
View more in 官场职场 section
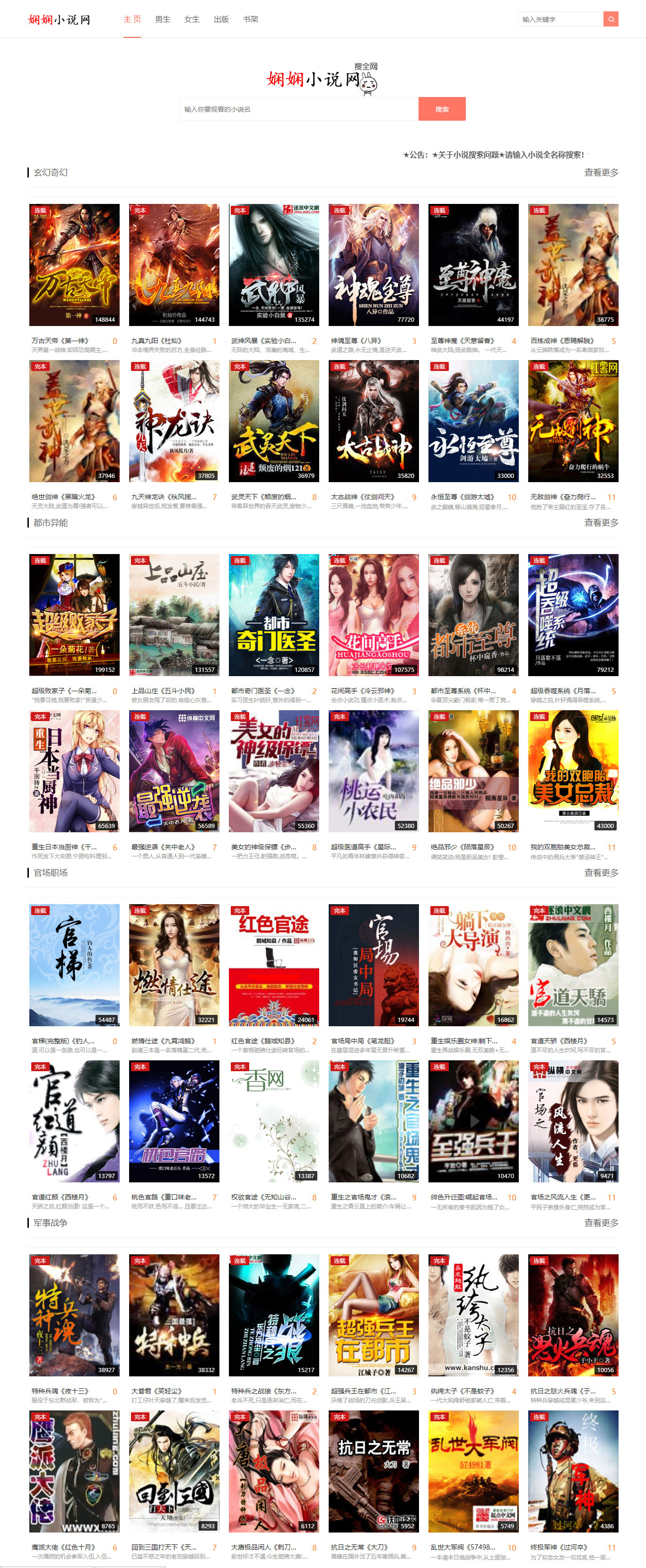(601, 873)
